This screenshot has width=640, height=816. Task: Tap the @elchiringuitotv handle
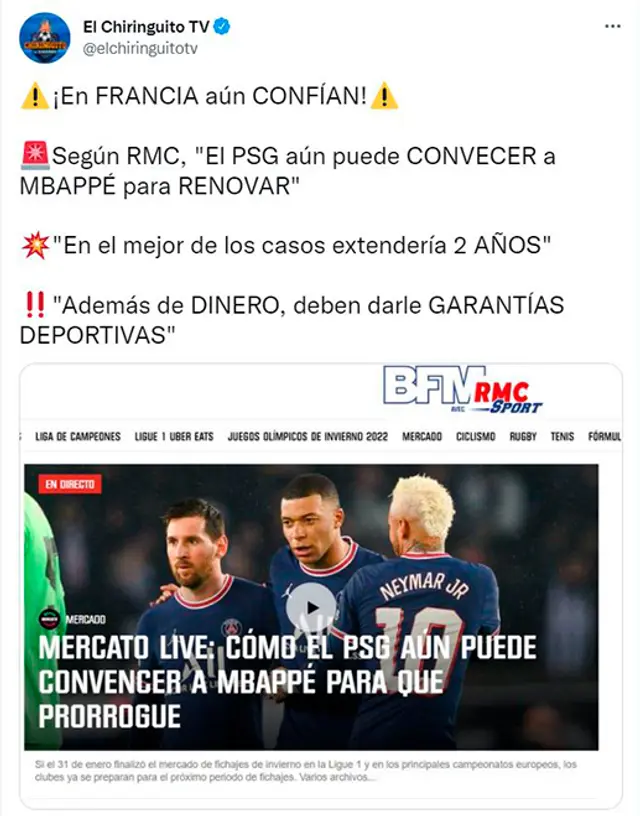[139, 48]
